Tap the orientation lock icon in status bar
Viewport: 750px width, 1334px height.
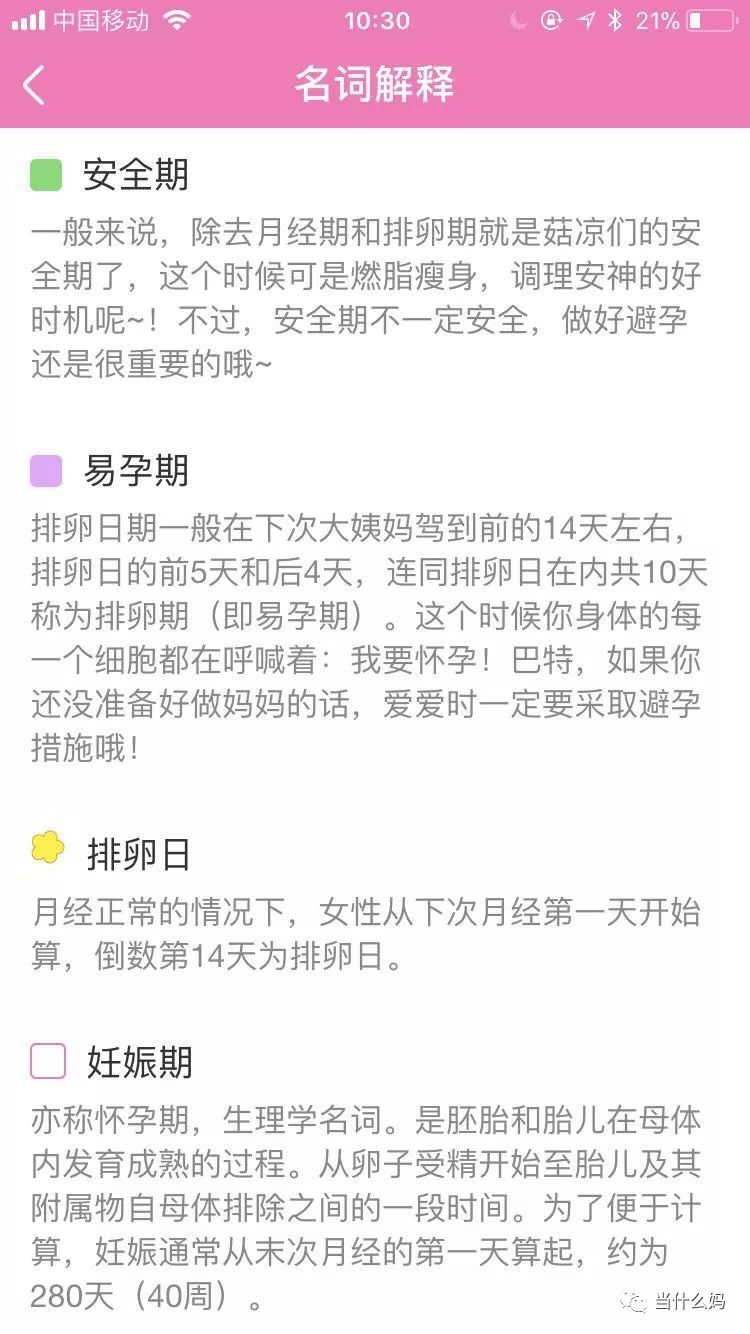552,20
